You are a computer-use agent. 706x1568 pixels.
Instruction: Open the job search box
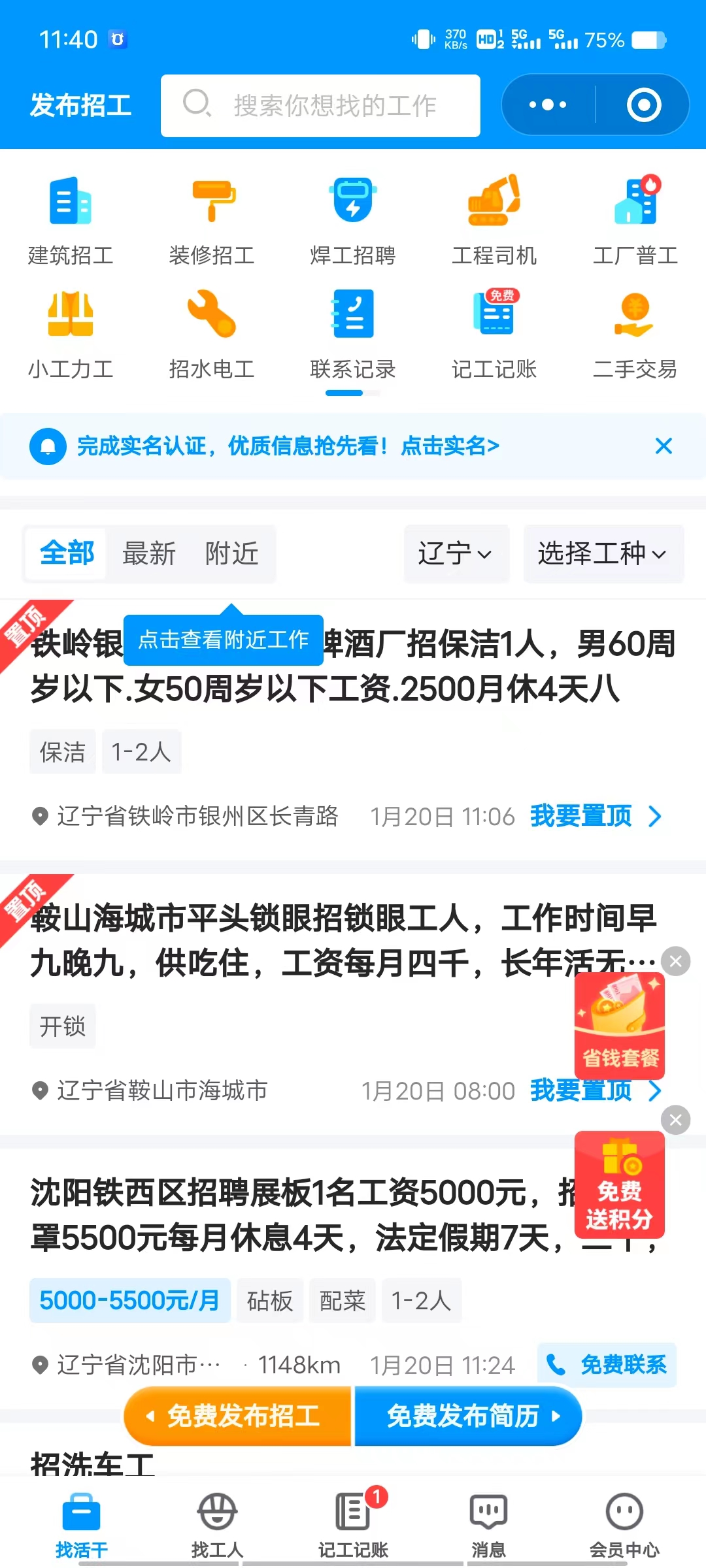tap(320, 106)
